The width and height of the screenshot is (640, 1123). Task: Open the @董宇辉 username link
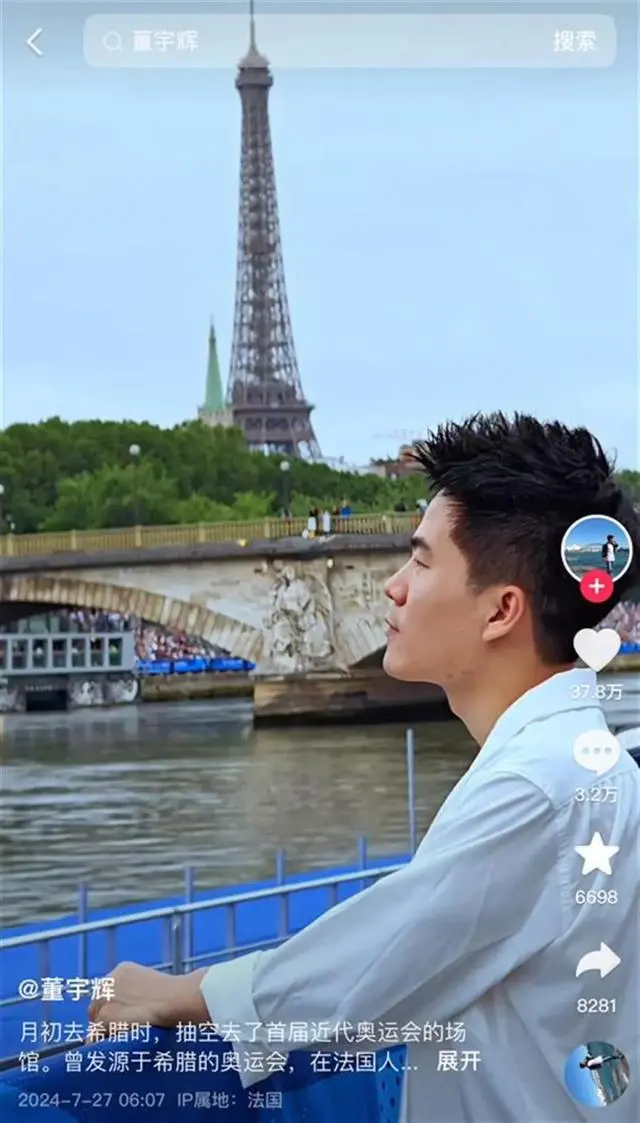tap(66, 989)
